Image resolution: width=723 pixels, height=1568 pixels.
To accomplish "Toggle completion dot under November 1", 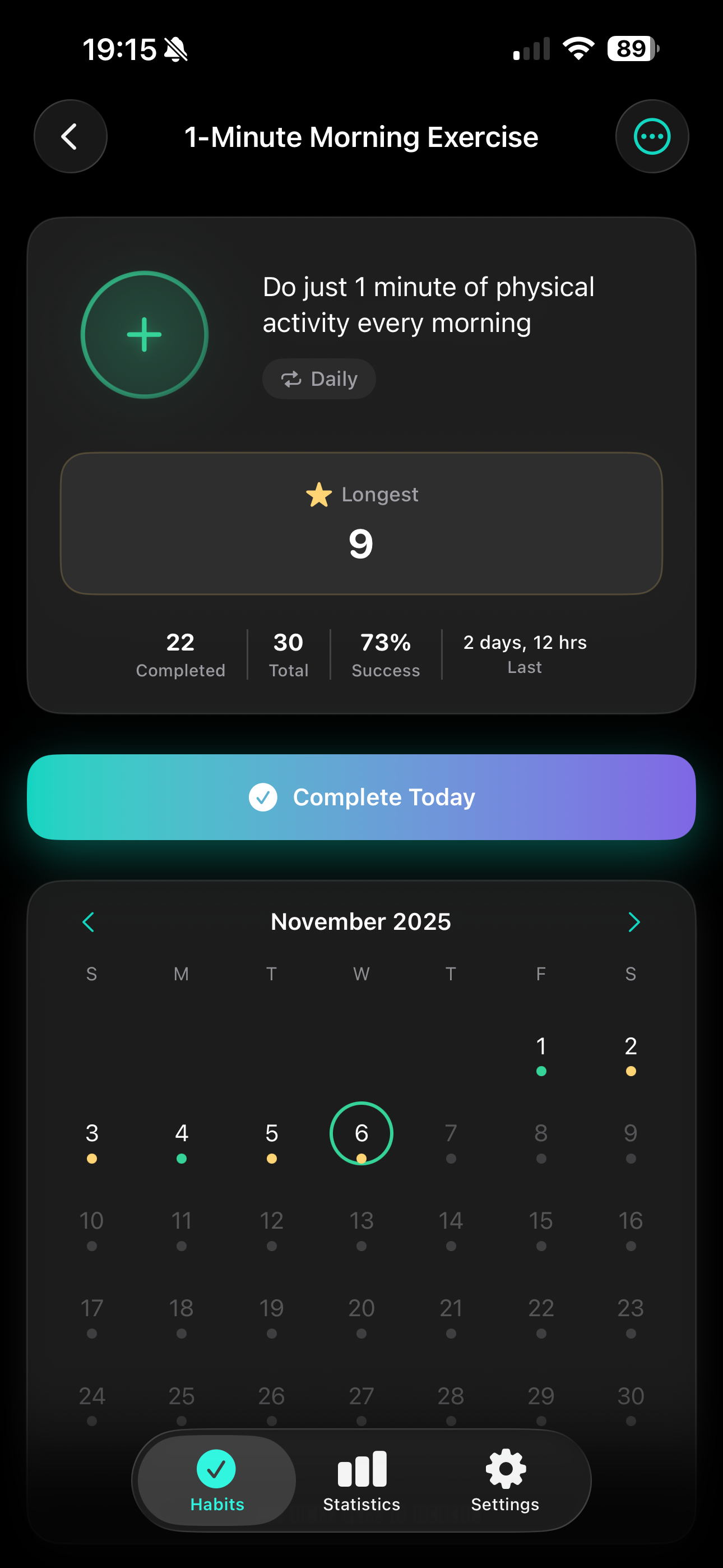I will tap(541, 1070).
